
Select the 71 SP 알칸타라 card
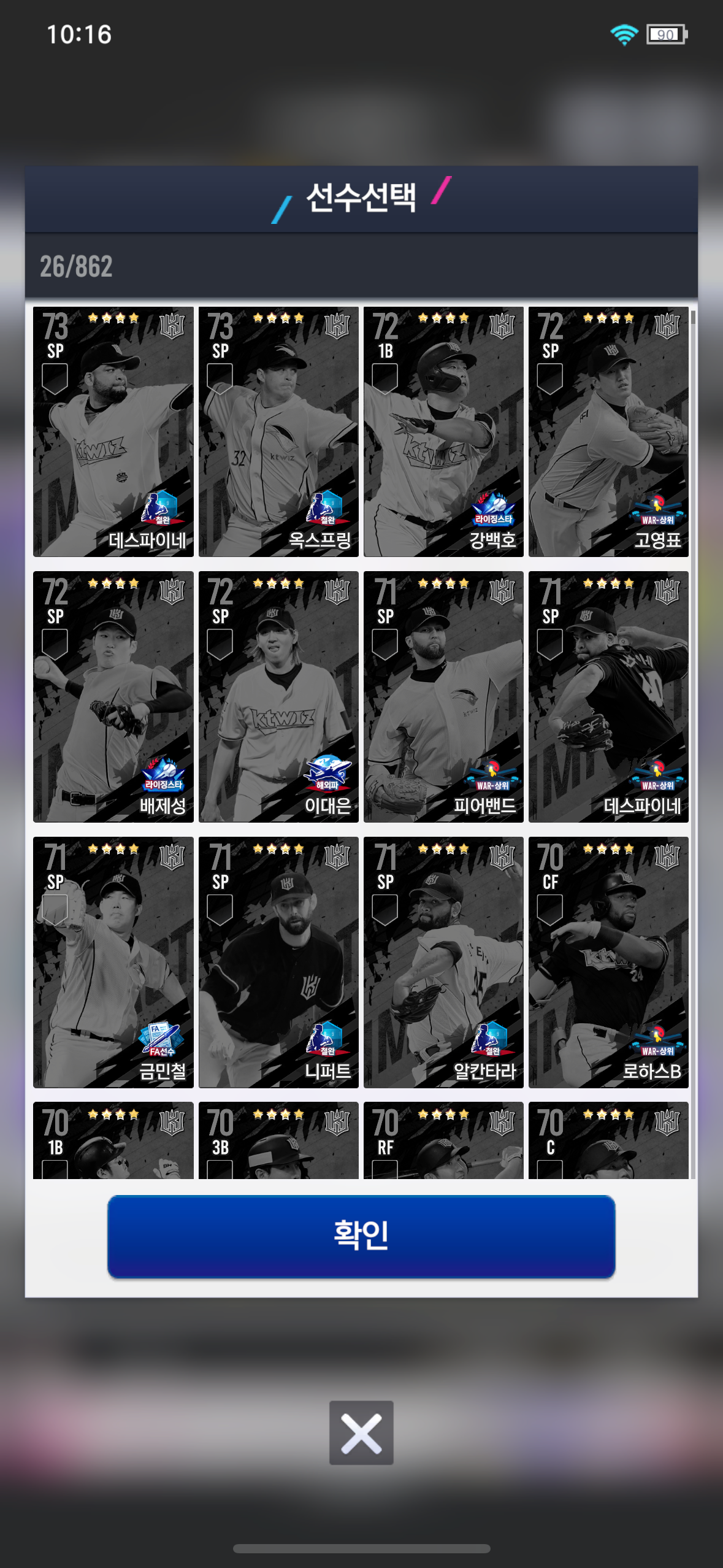pos(443,962)
